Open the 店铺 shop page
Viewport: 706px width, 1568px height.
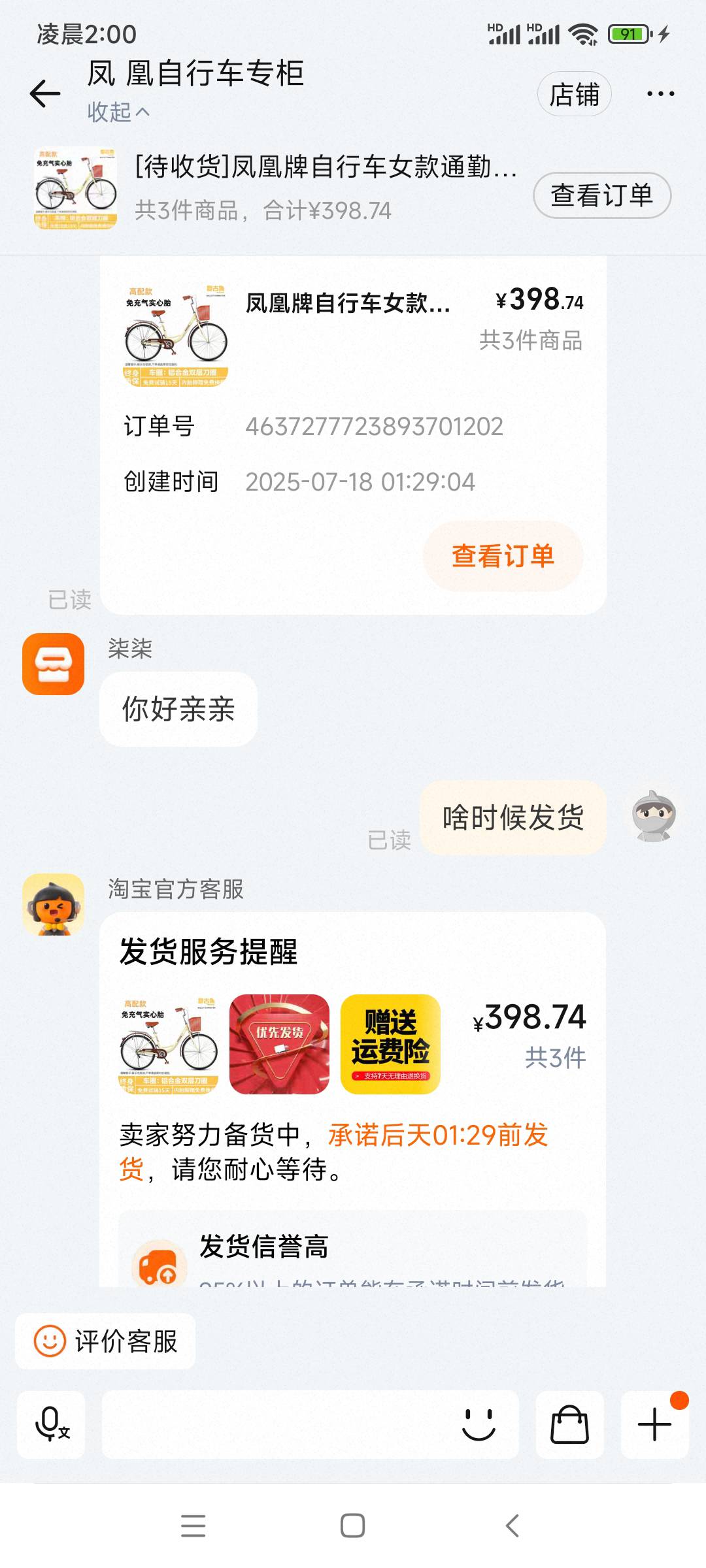pos(574,94)
